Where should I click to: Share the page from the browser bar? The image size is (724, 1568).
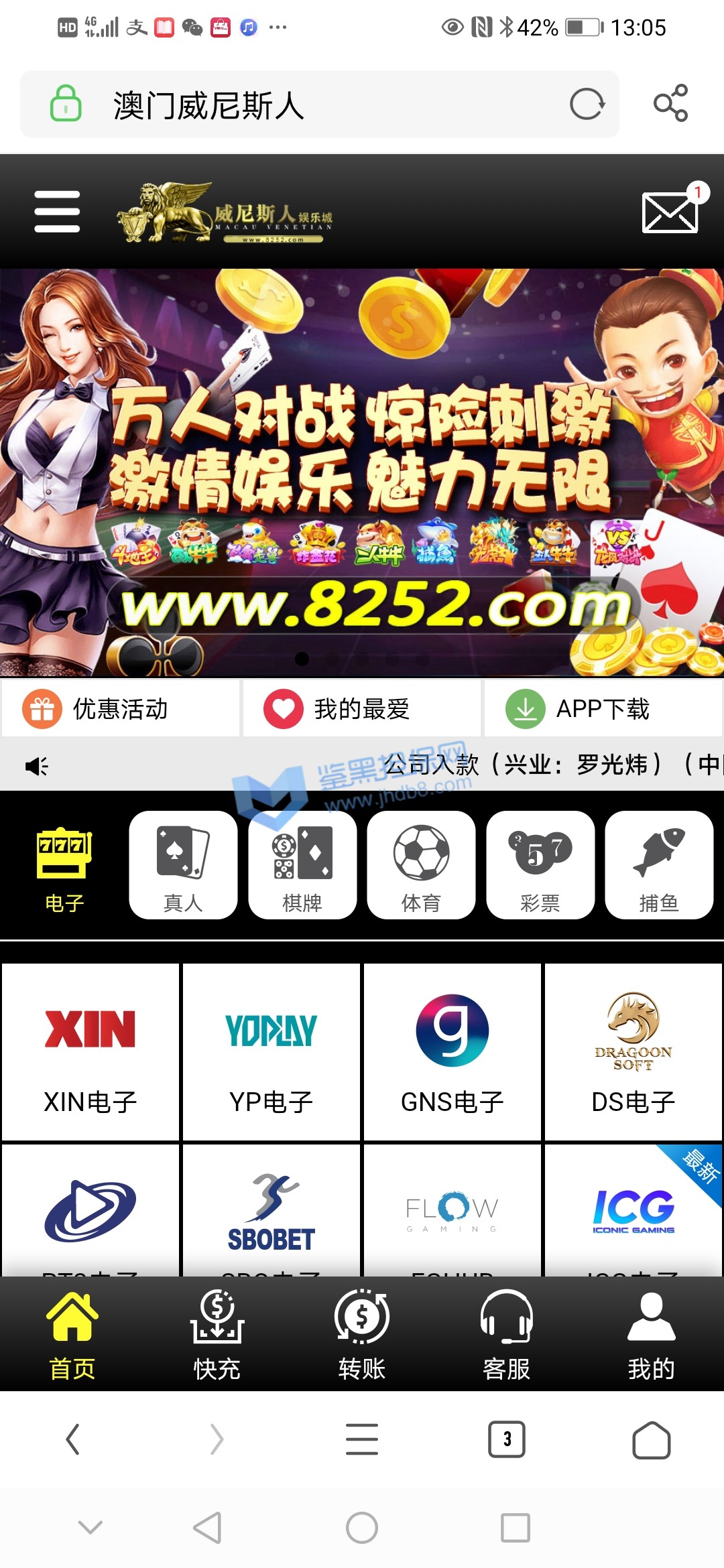(x=670, y=103)
